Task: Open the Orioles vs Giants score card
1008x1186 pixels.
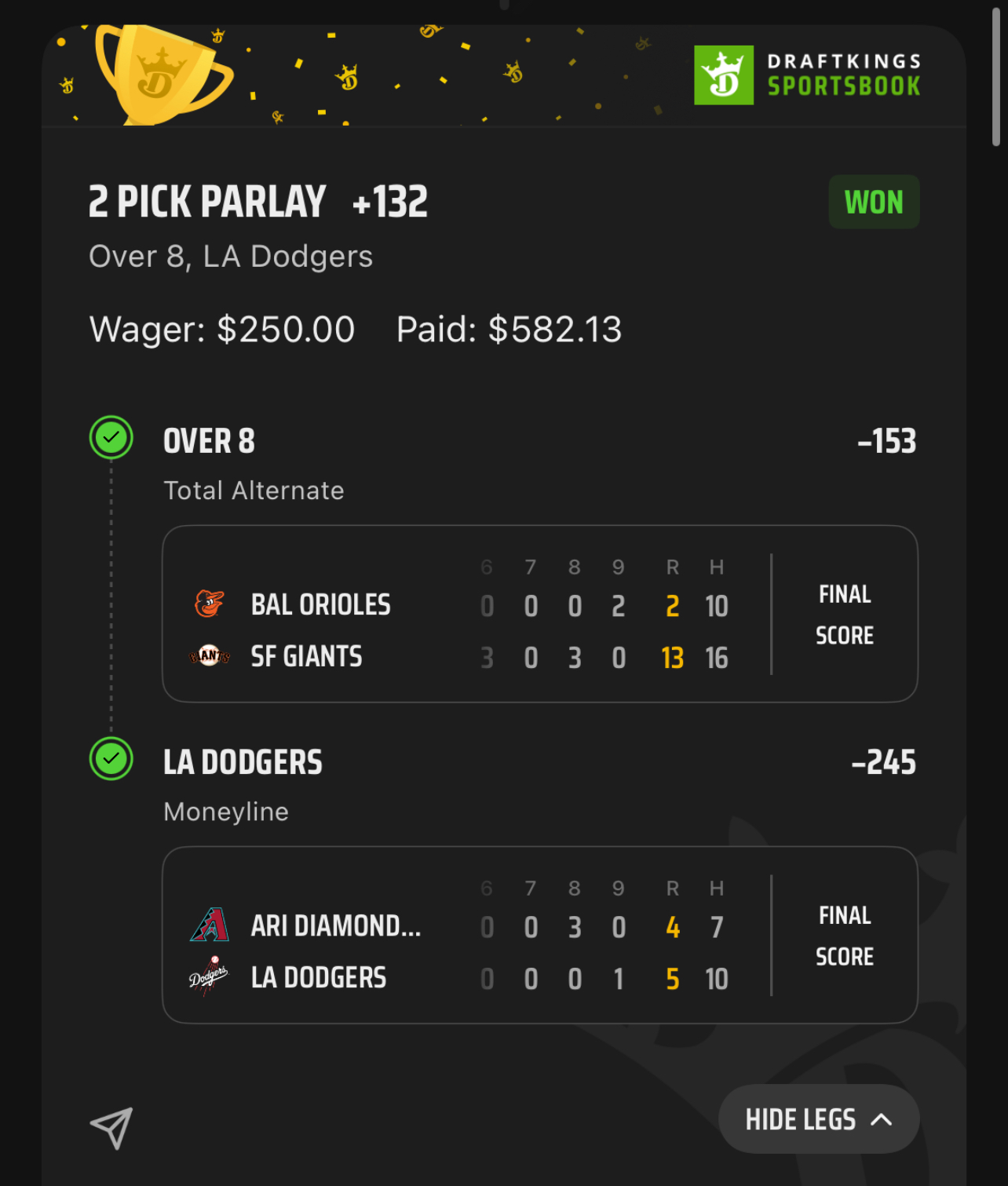Action: pyautogui.click(x=539, y=614)
